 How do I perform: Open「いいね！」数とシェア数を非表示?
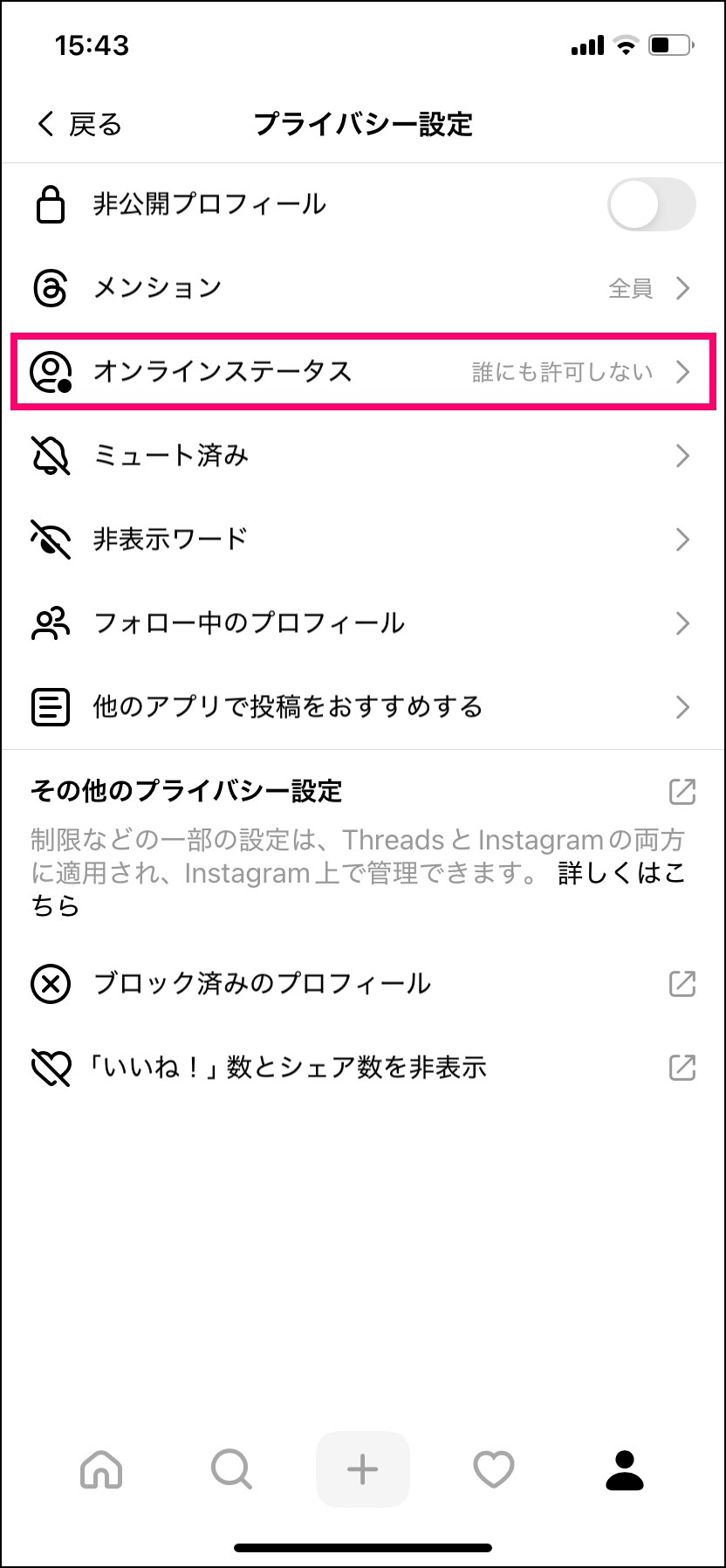363,1068
